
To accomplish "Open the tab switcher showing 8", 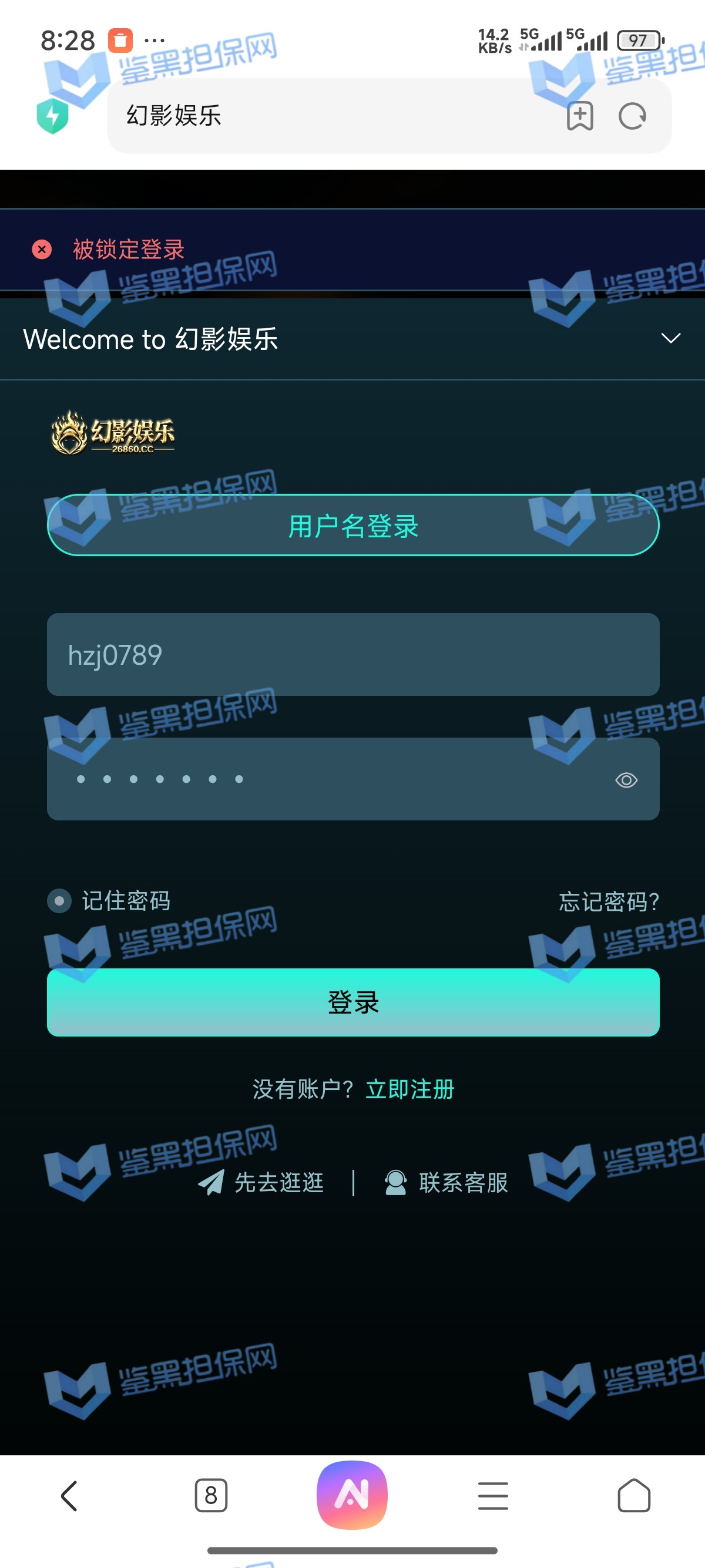I will [x=211, y=1496].
